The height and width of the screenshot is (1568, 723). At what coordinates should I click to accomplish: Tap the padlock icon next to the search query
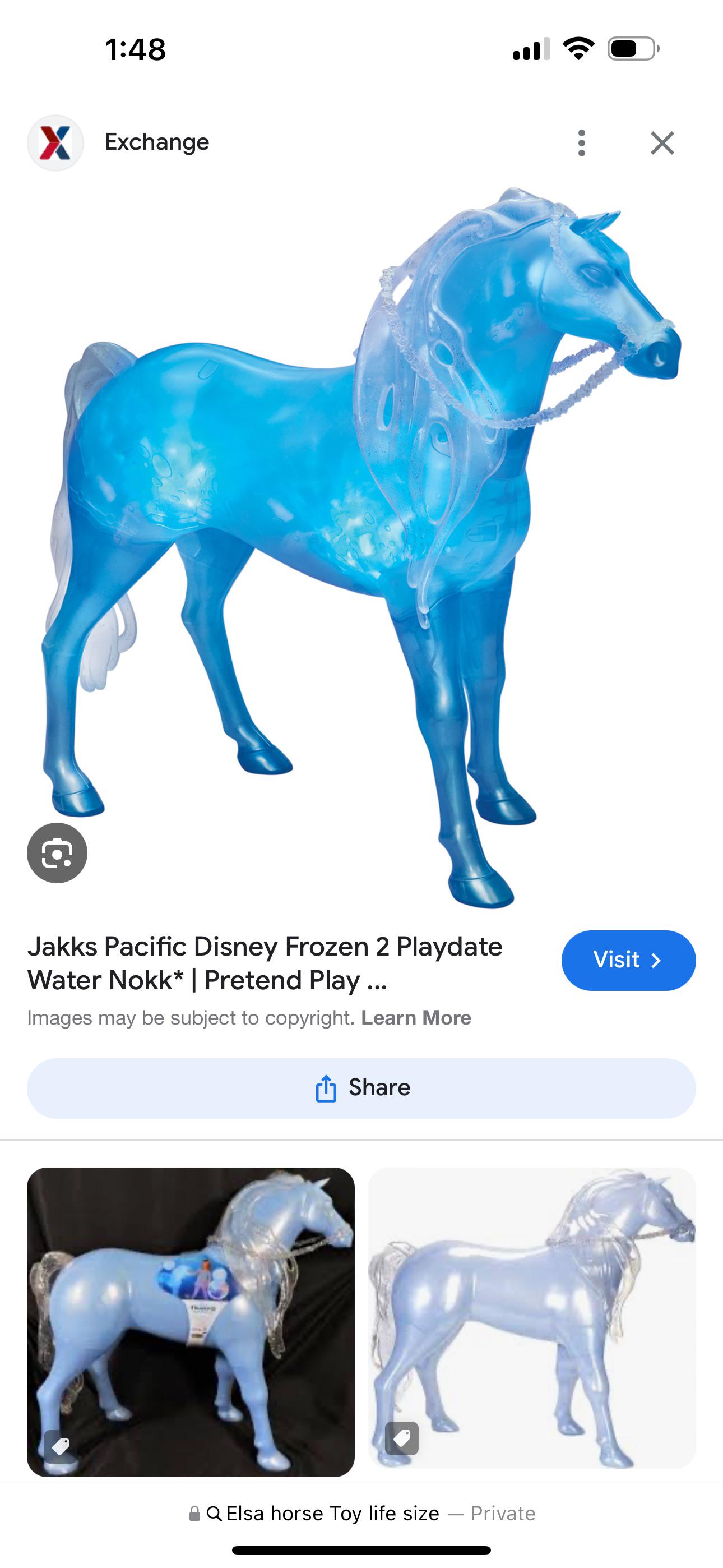pos(196,1514)
